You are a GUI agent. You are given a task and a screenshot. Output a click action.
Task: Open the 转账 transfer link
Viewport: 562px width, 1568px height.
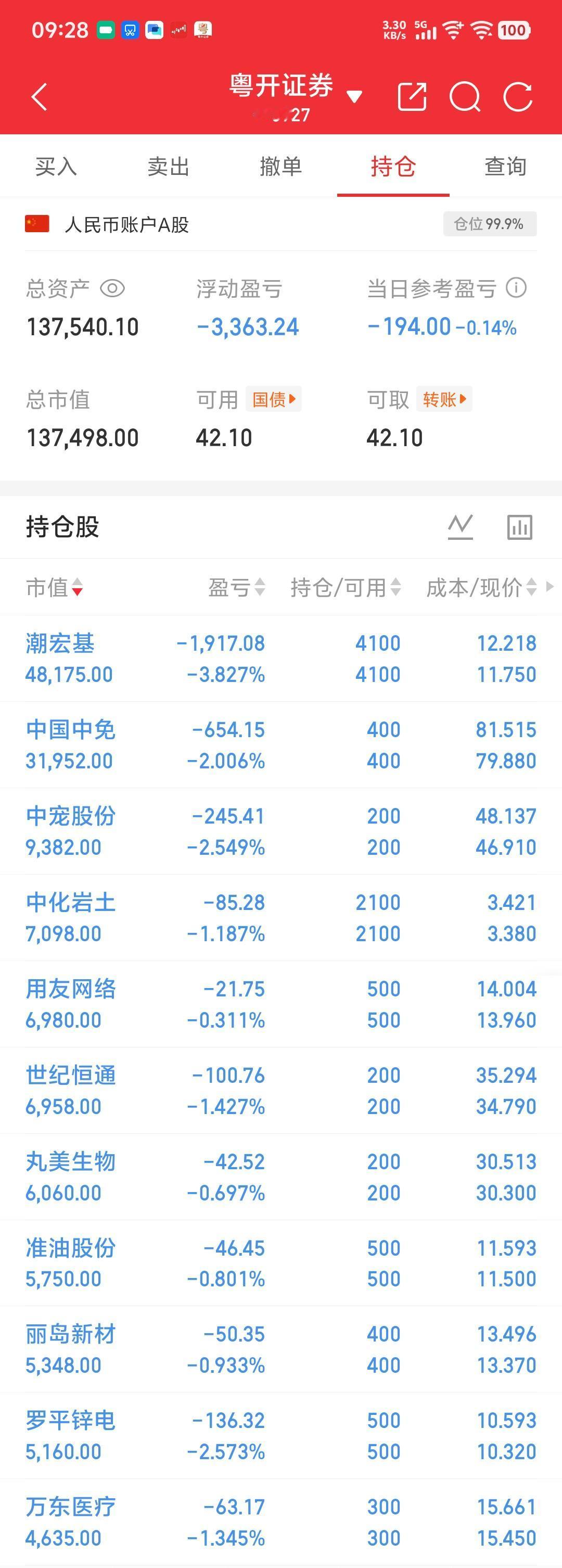(443, 400)
